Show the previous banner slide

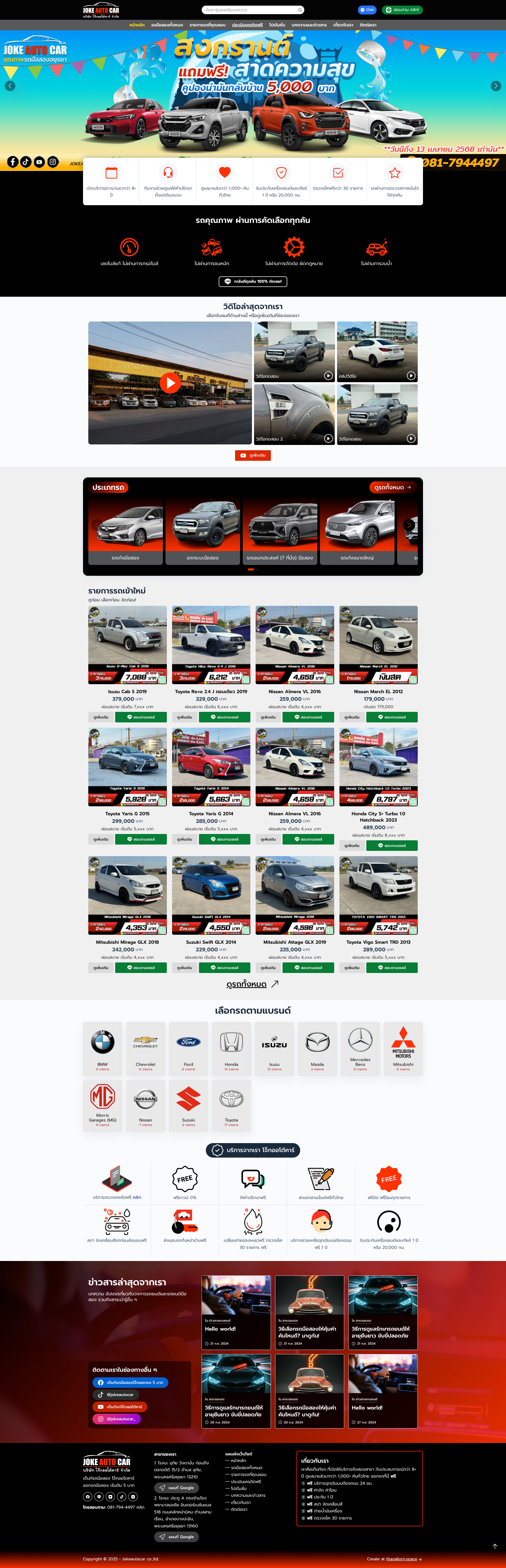pos(10,86)
